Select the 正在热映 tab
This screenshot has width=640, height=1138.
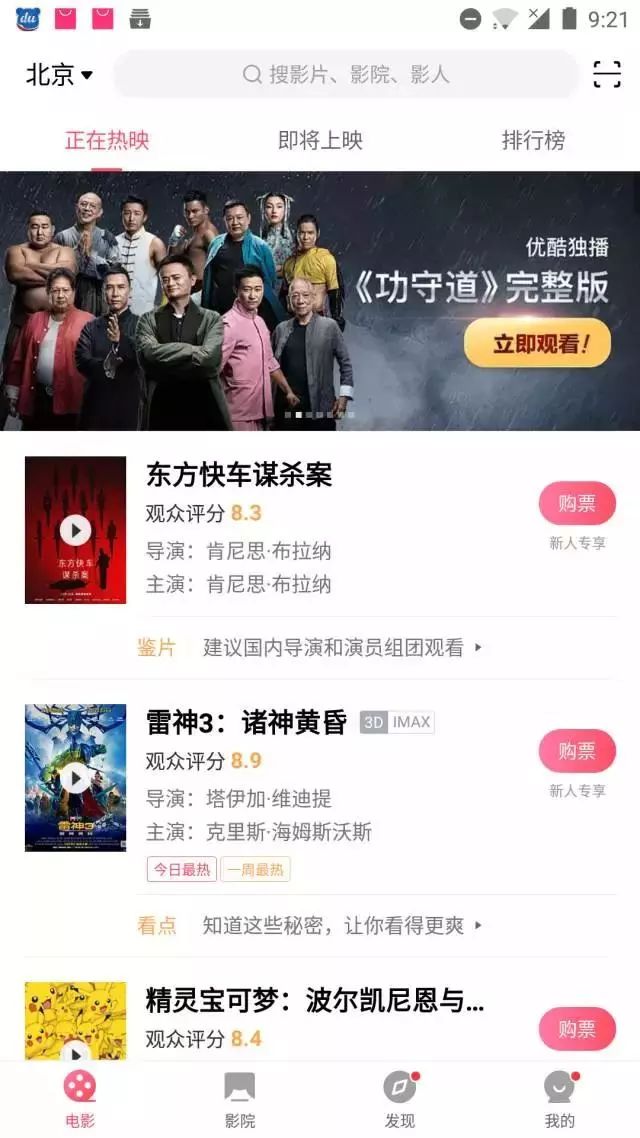point(107,141)
